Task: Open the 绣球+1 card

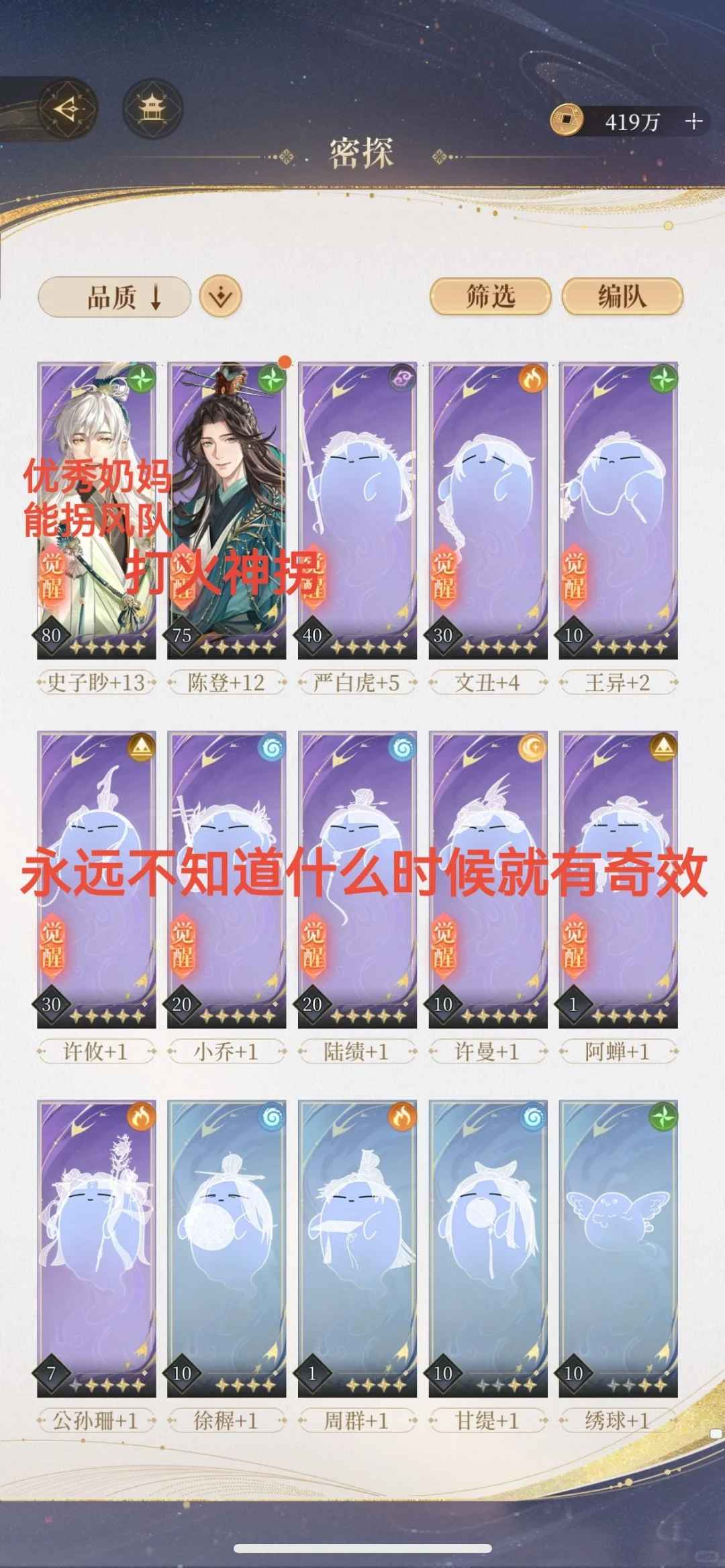Action: 618,1248
